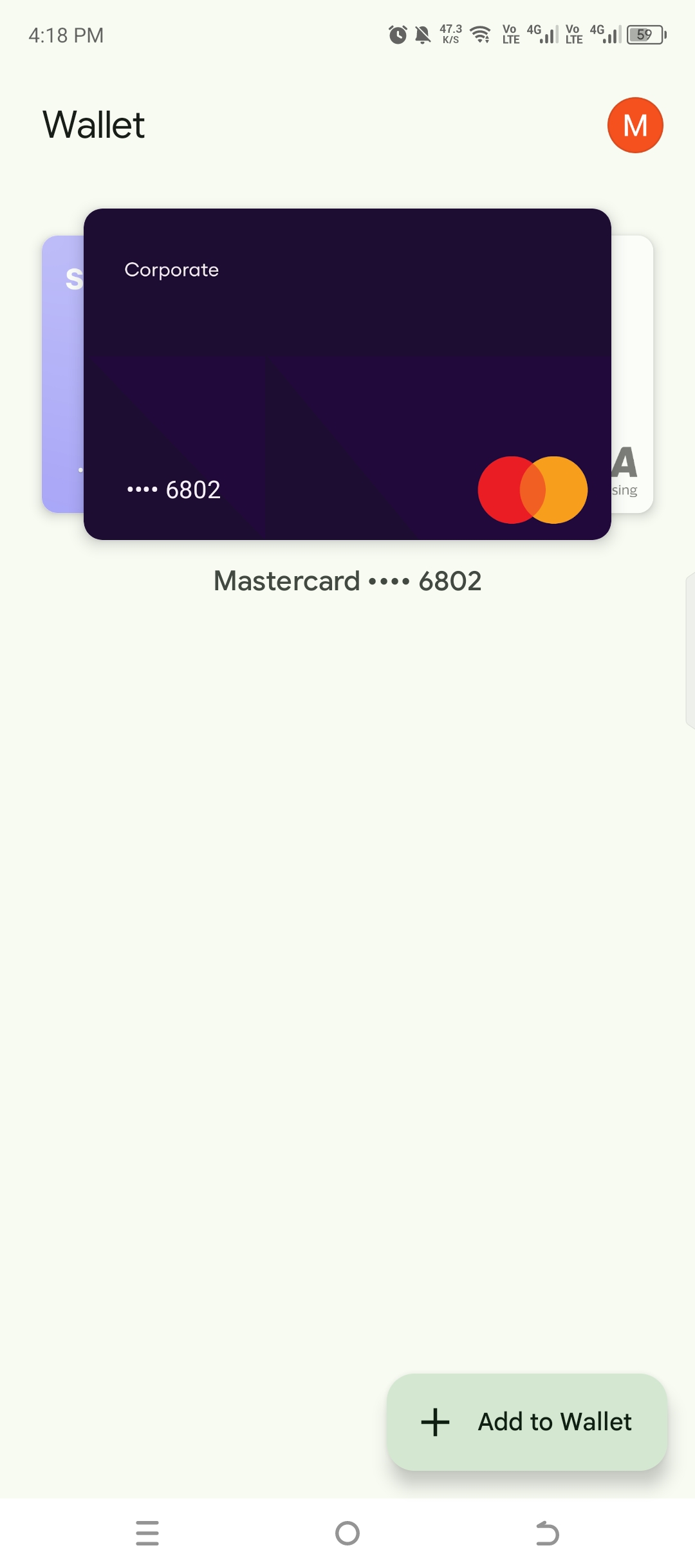The width and height of the screenshot is (695, 1568).
Task: Select the purple card peeking behind
Action: (x=62, y=373)
